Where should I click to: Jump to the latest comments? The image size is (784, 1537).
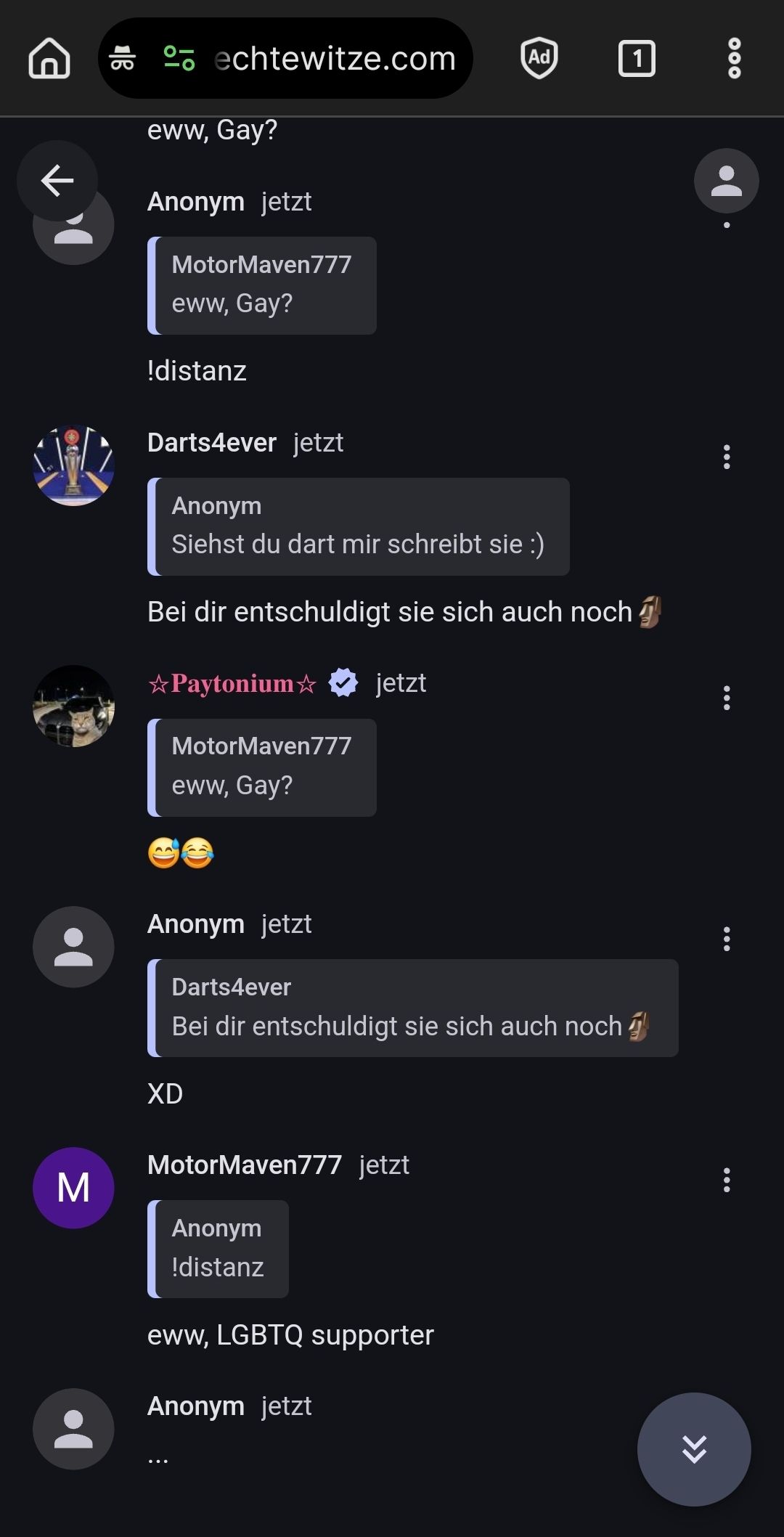(694, 1449)
